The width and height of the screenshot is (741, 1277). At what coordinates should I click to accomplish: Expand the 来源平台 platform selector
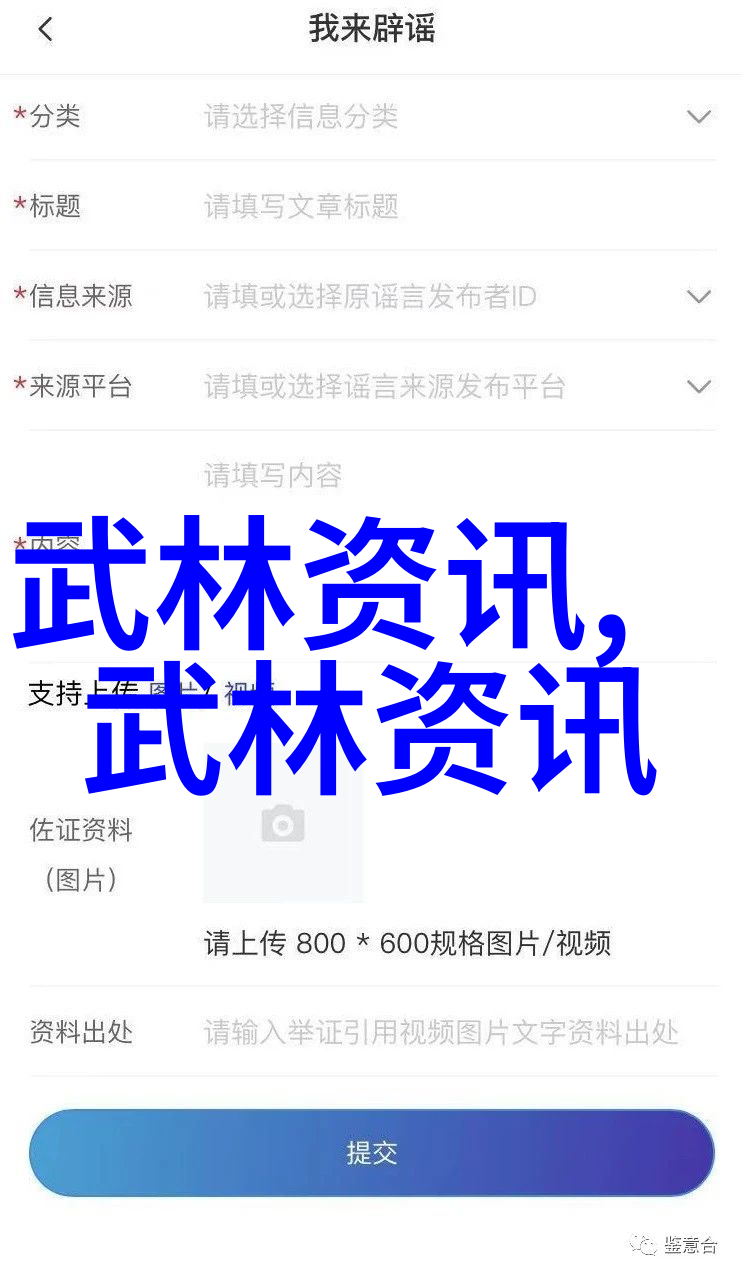tap(698, 387)
